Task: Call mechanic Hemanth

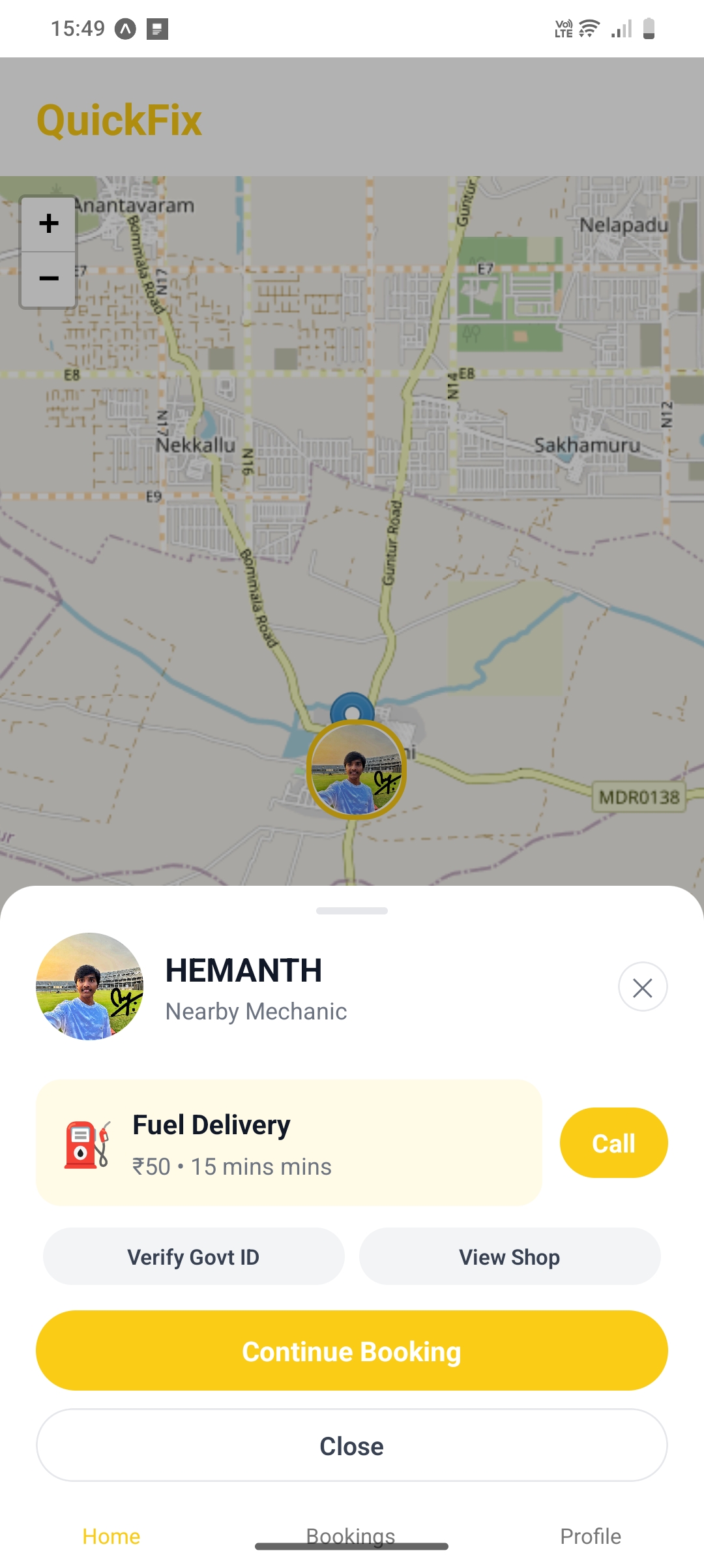Action: [613, 1143]
